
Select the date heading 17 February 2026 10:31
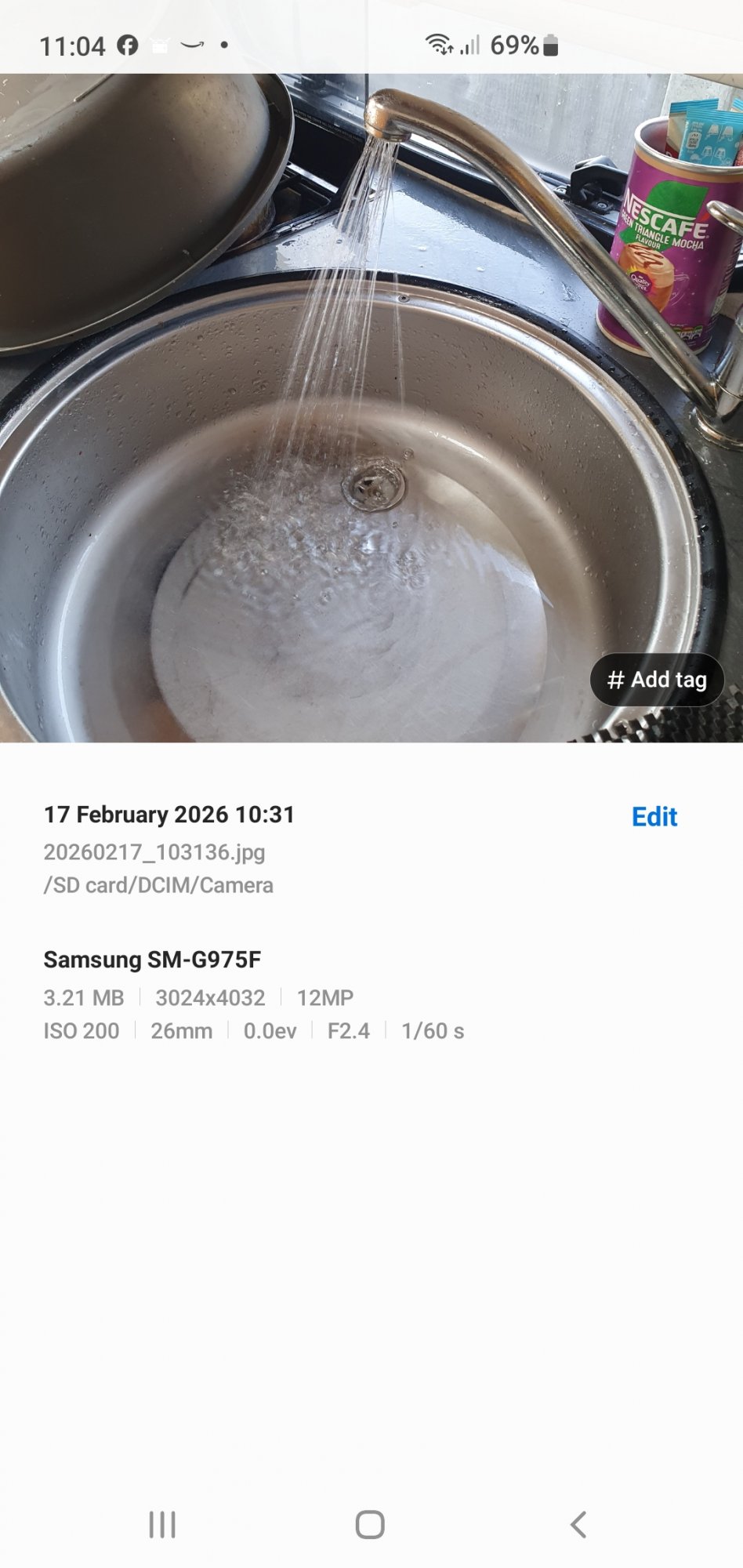(x=169, y=815)
